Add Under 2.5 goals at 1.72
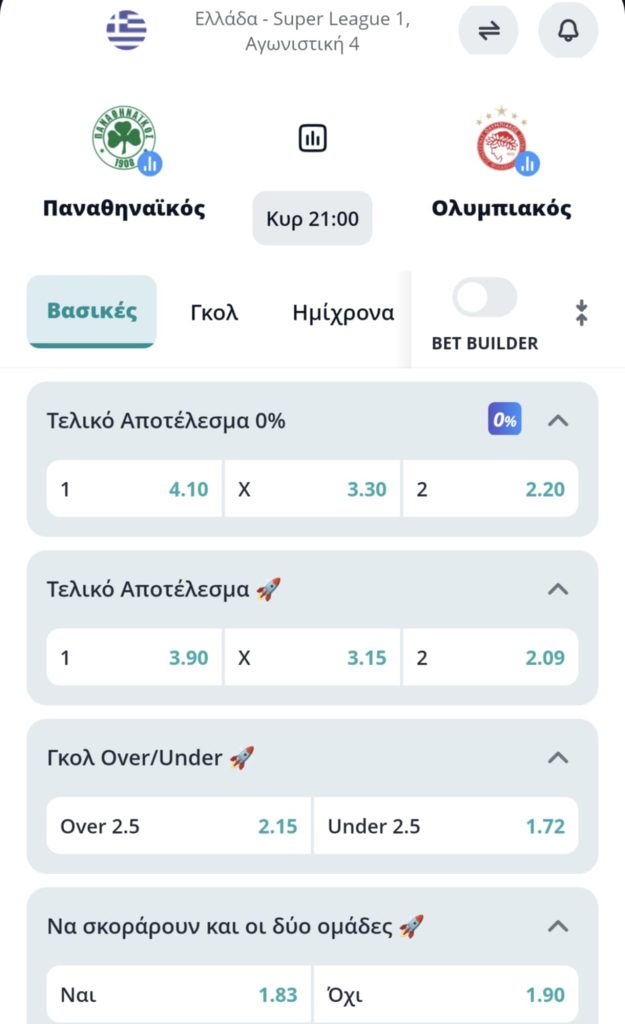The width and height of the screenshot is (625, 1024). coord(446,826)
